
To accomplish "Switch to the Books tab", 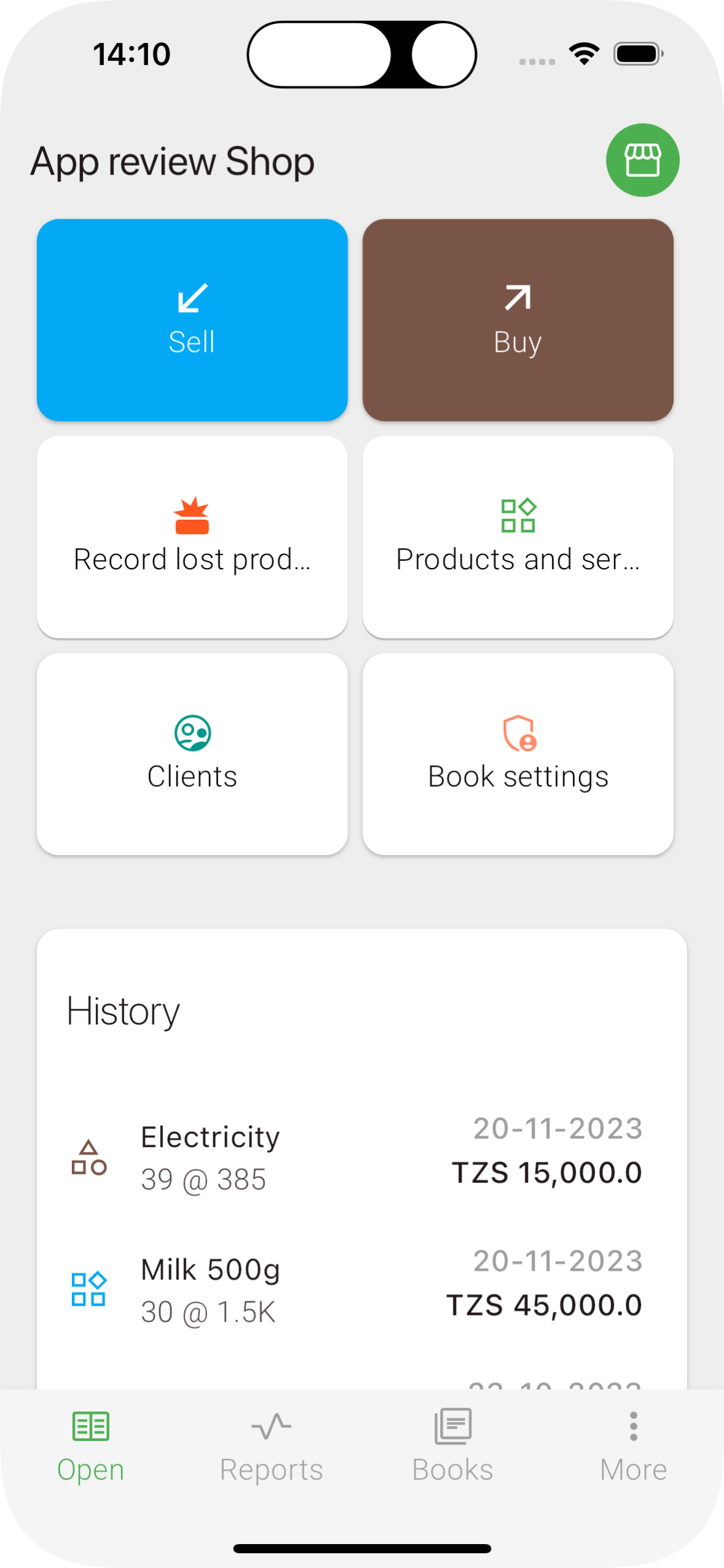I will 453,1446.
